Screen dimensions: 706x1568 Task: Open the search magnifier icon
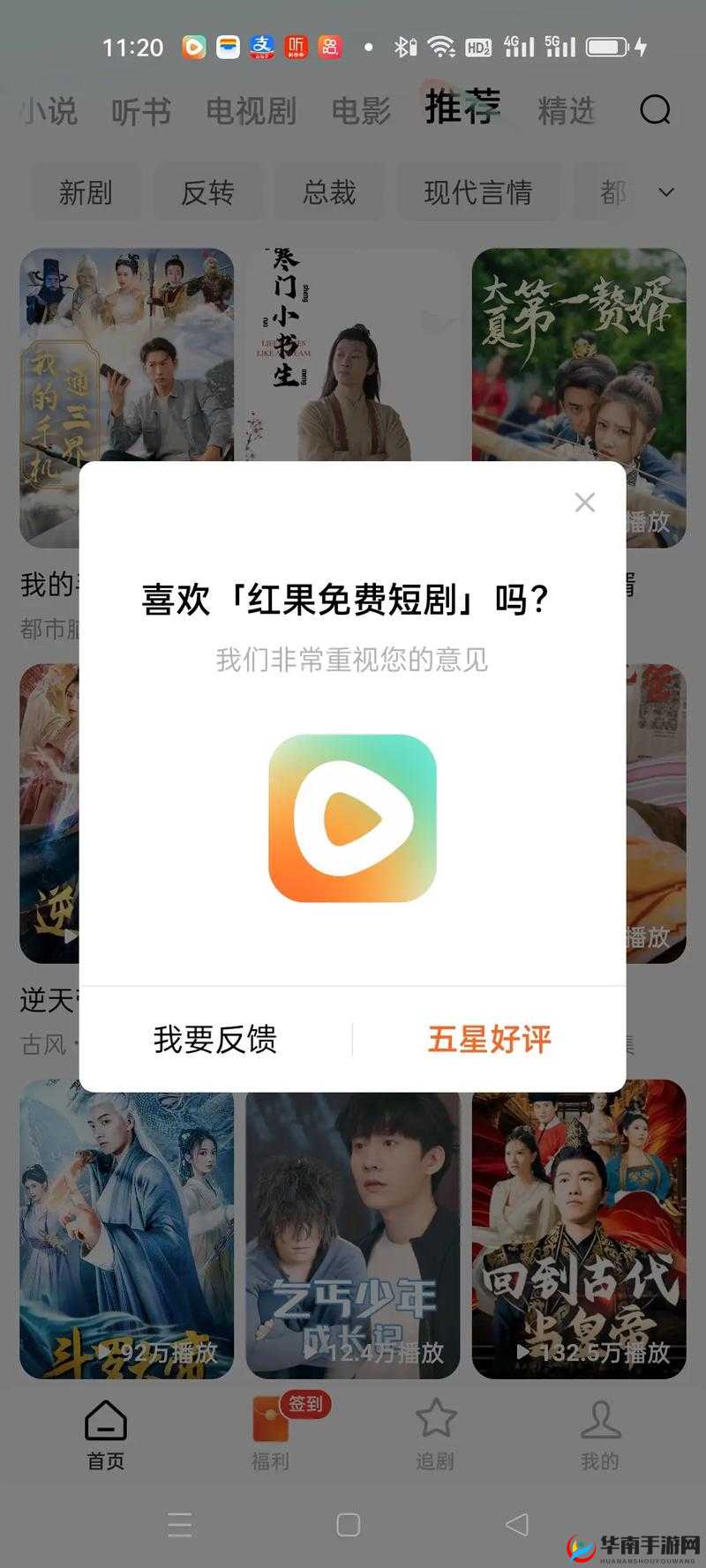click(655, 110)
